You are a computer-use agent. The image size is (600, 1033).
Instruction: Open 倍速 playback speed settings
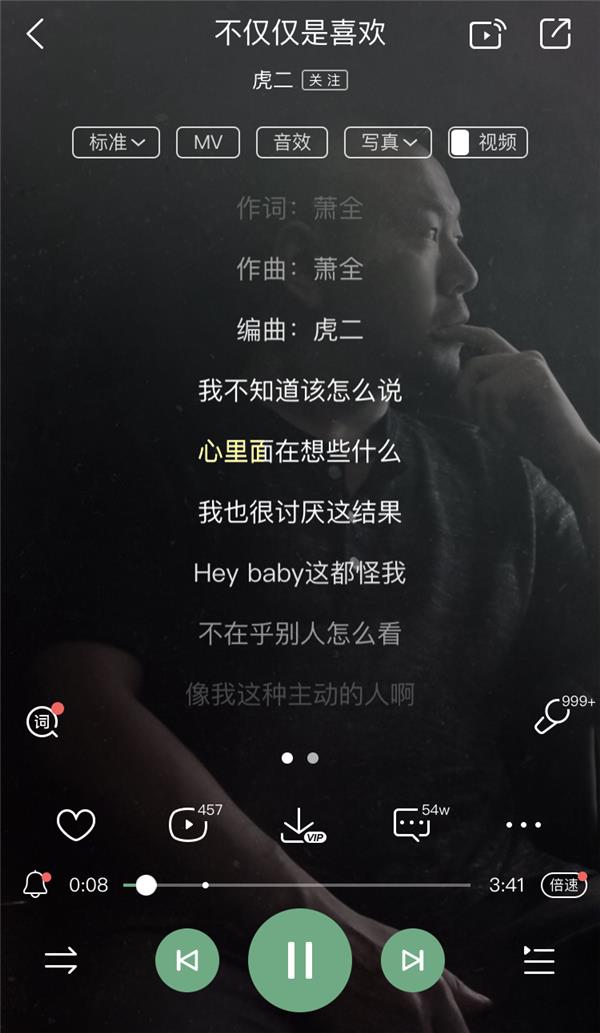(x=563, y=885)
